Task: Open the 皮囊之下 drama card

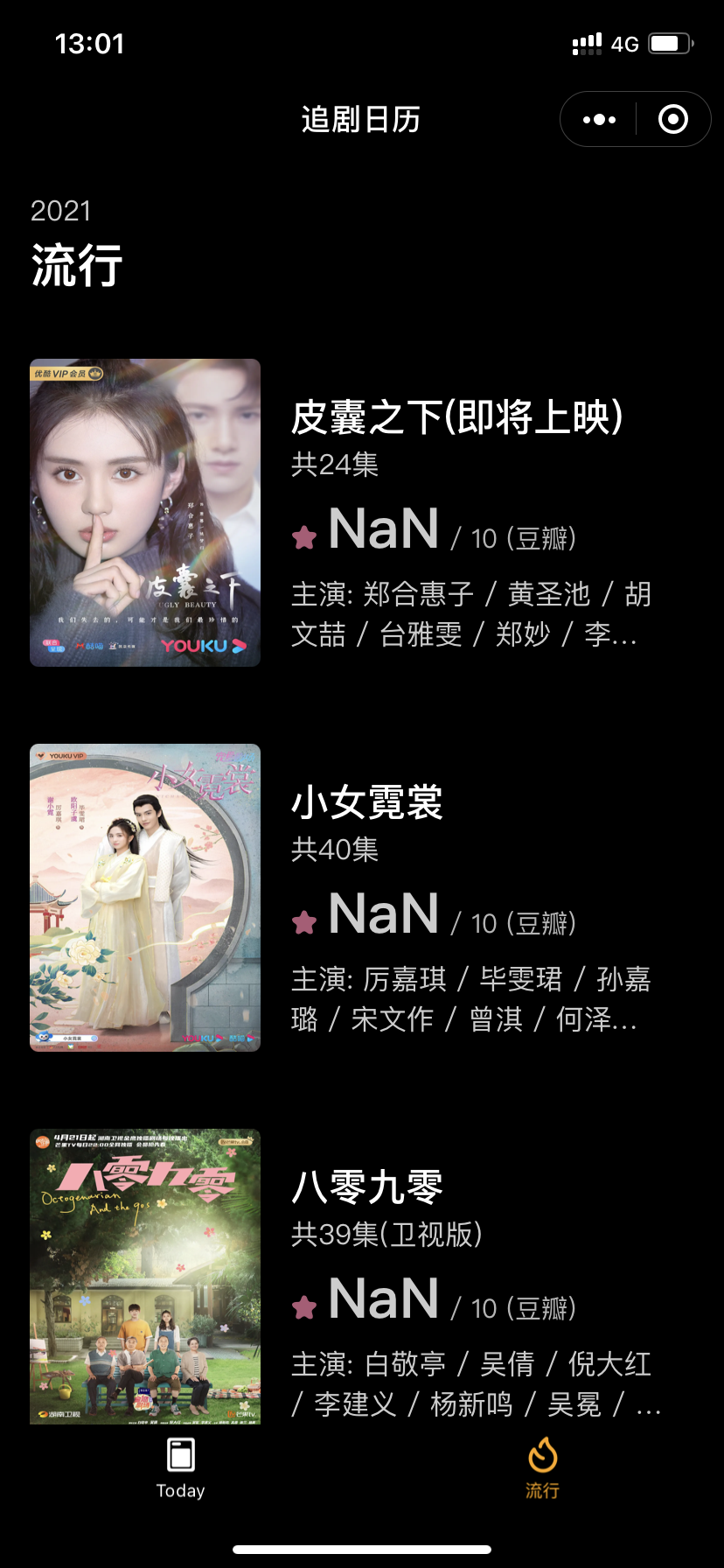Action: coord(362,513)
